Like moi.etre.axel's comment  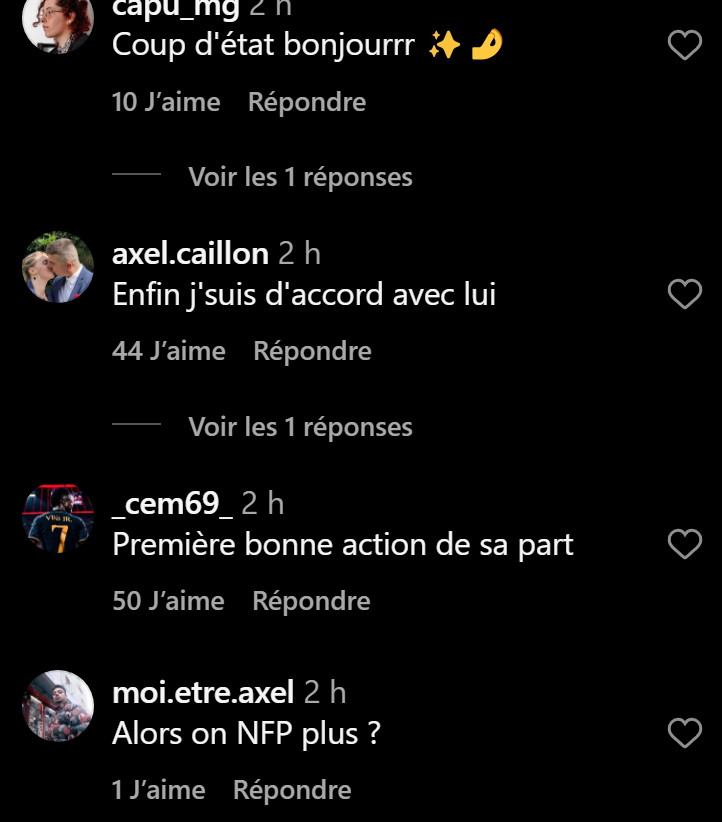[x=685, y=733]
